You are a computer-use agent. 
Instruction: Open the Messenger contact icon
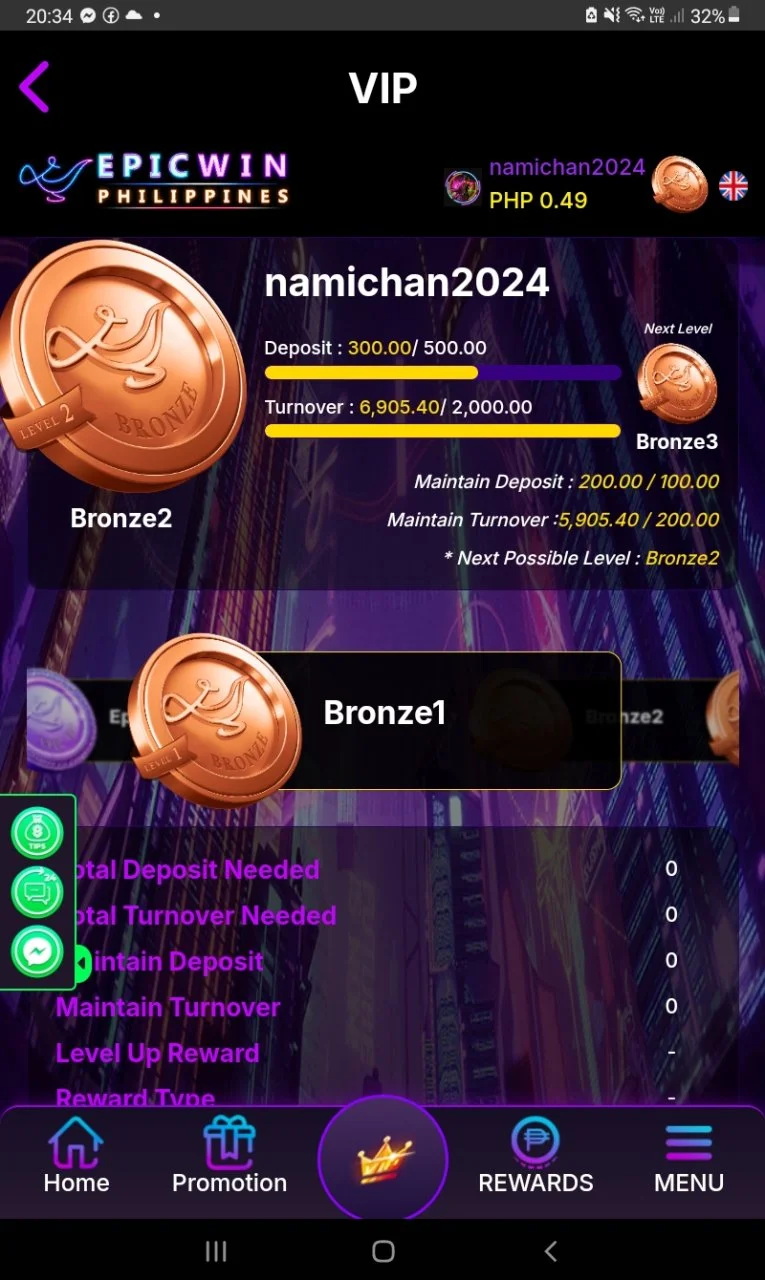(37, 951)
